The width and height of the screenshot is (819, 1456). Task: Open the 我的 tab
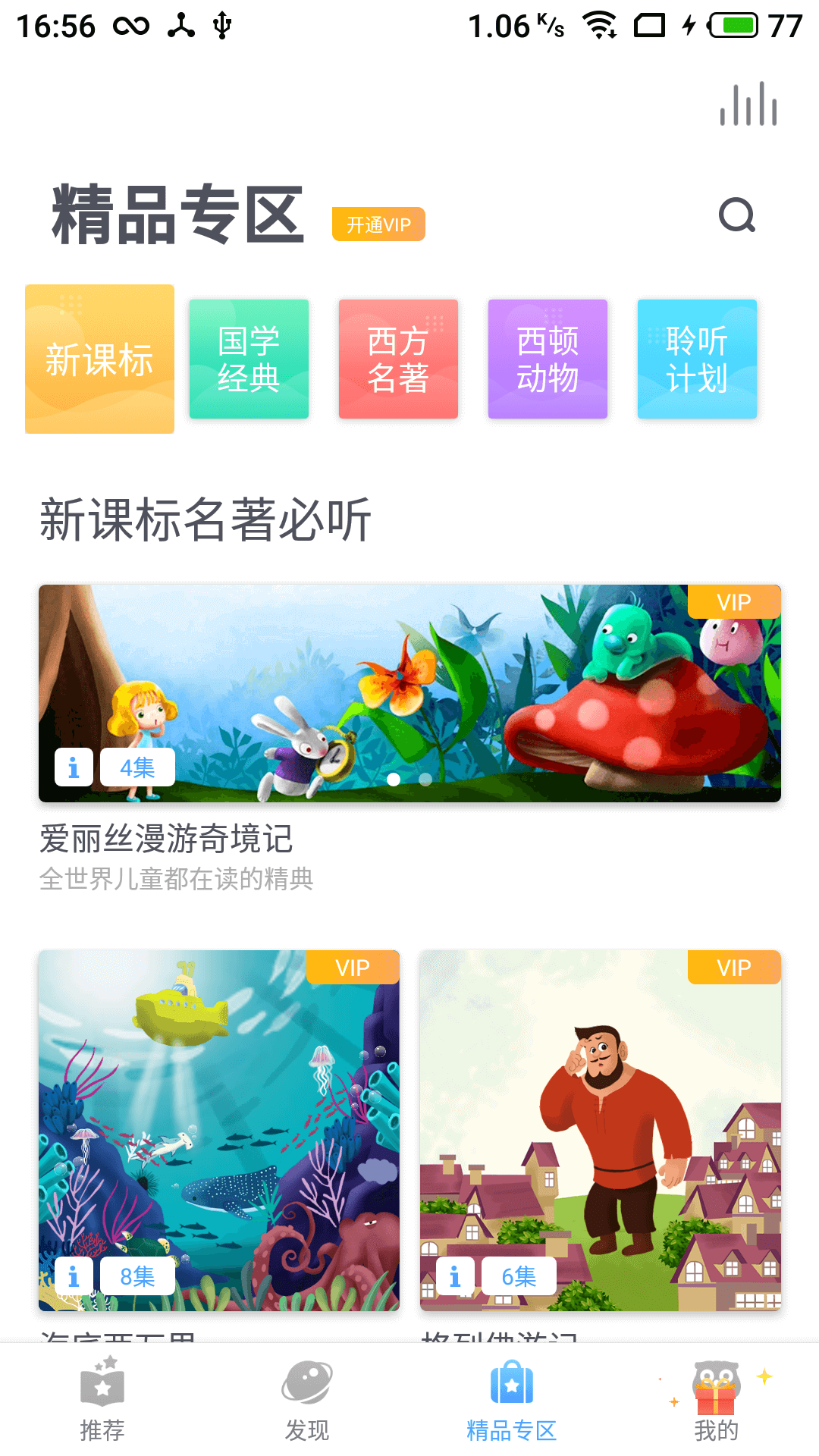[716, 1400]
